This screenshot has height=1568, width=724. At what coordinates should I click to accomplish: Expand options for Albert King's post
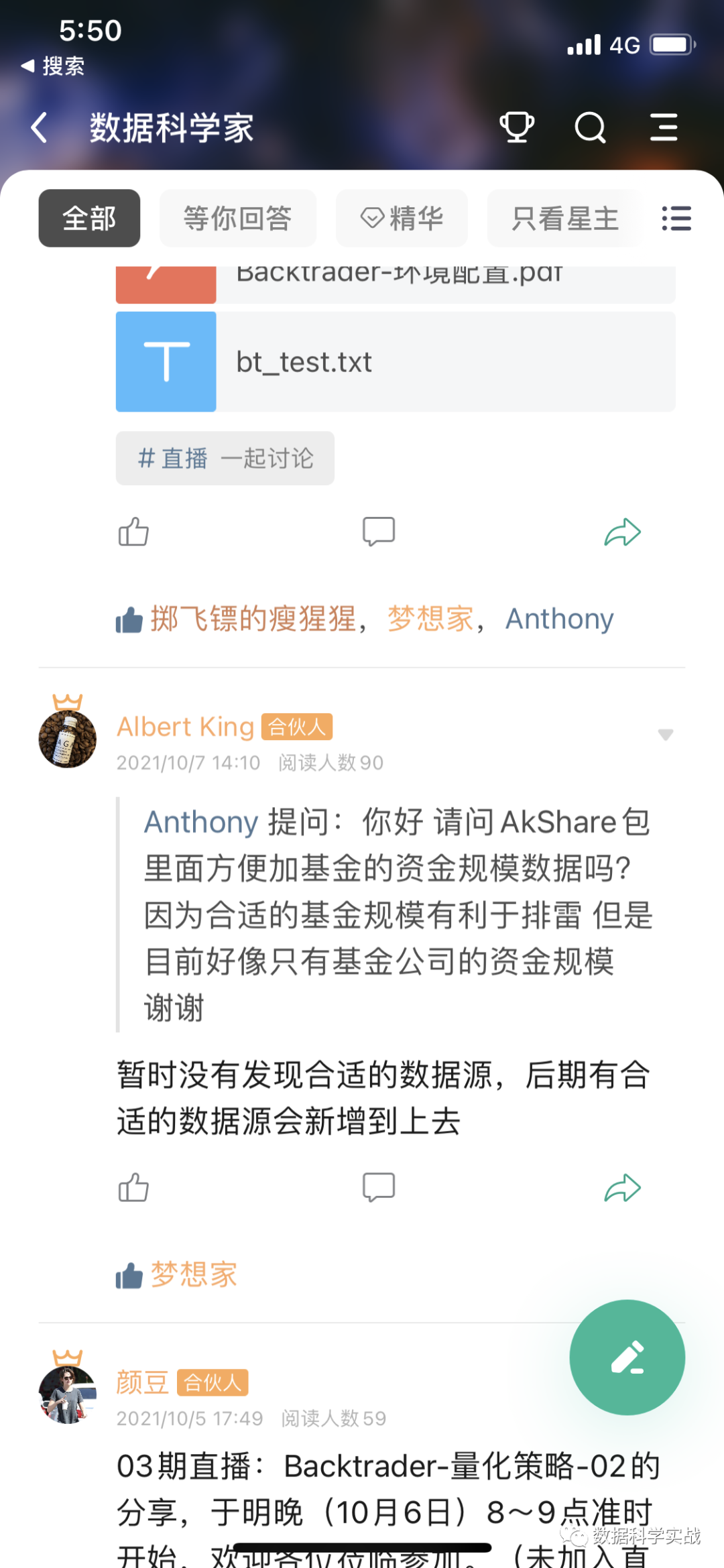pyautogui.click(x=665, y=735)
